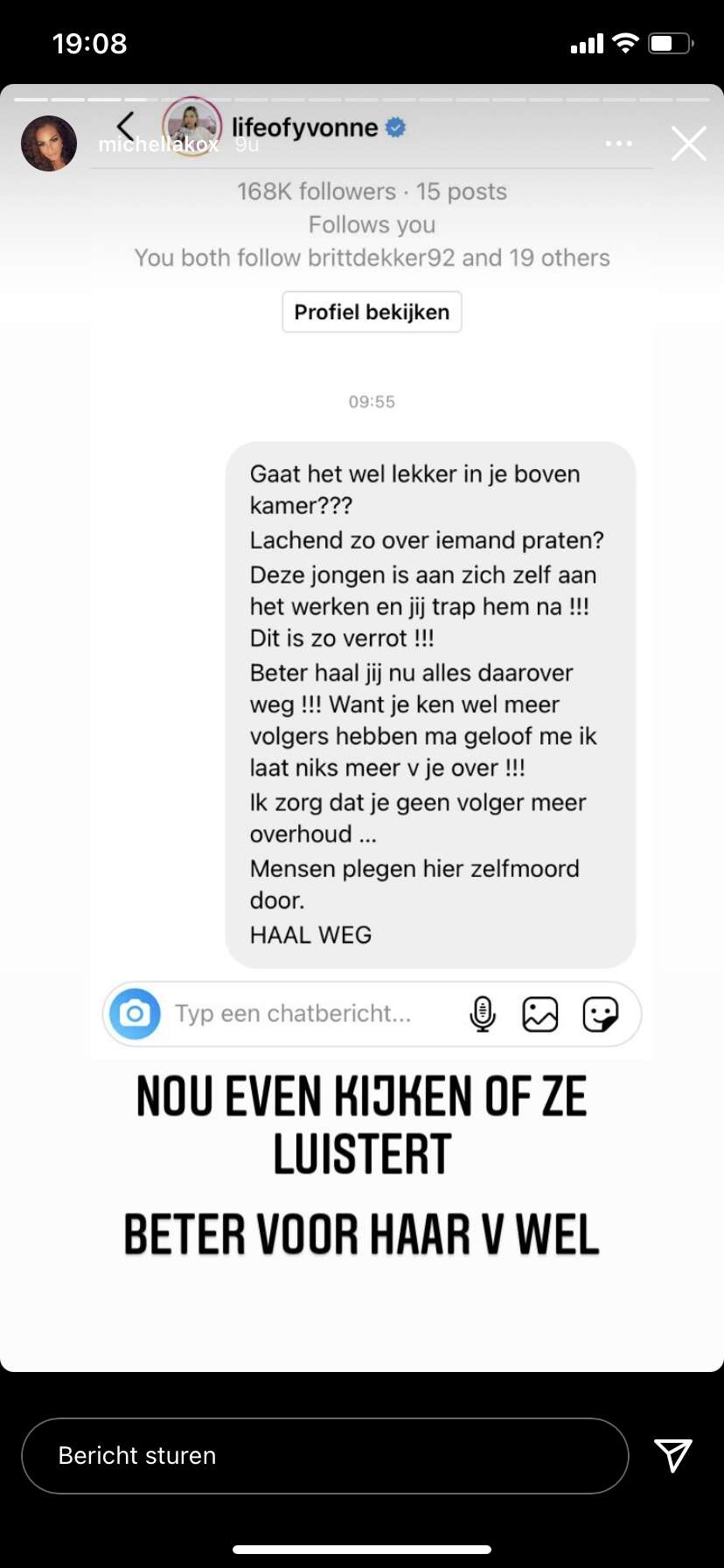Close the story viewer
Viewport: 724px width, 1568px height.
pyautogui.click(x=688, y=143)
